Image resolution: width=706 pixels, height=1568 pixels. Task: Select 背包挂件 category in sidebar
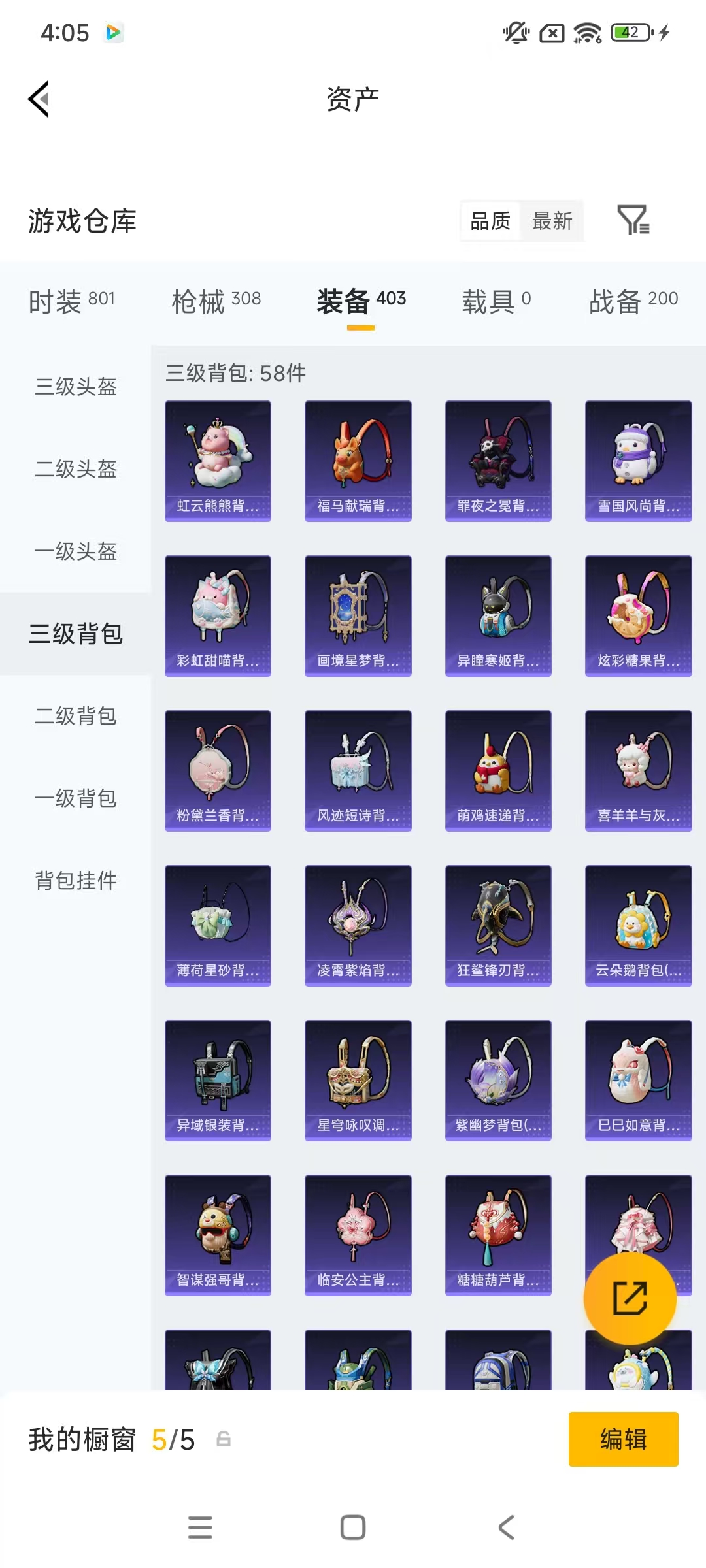(x=74, y=881)
